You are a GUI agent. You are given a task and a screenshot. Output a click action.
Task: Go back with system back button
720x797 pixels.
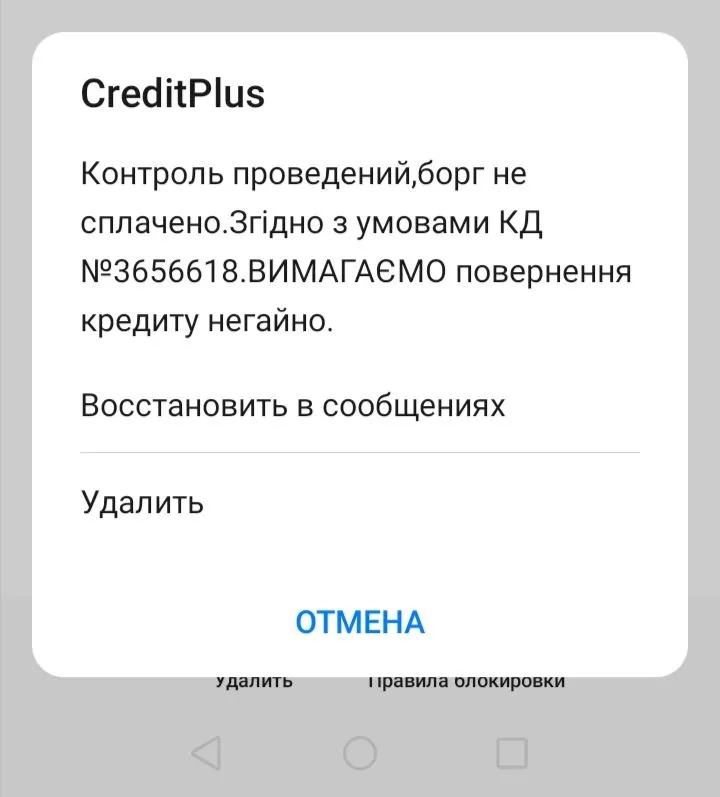[x=206, y=753]
